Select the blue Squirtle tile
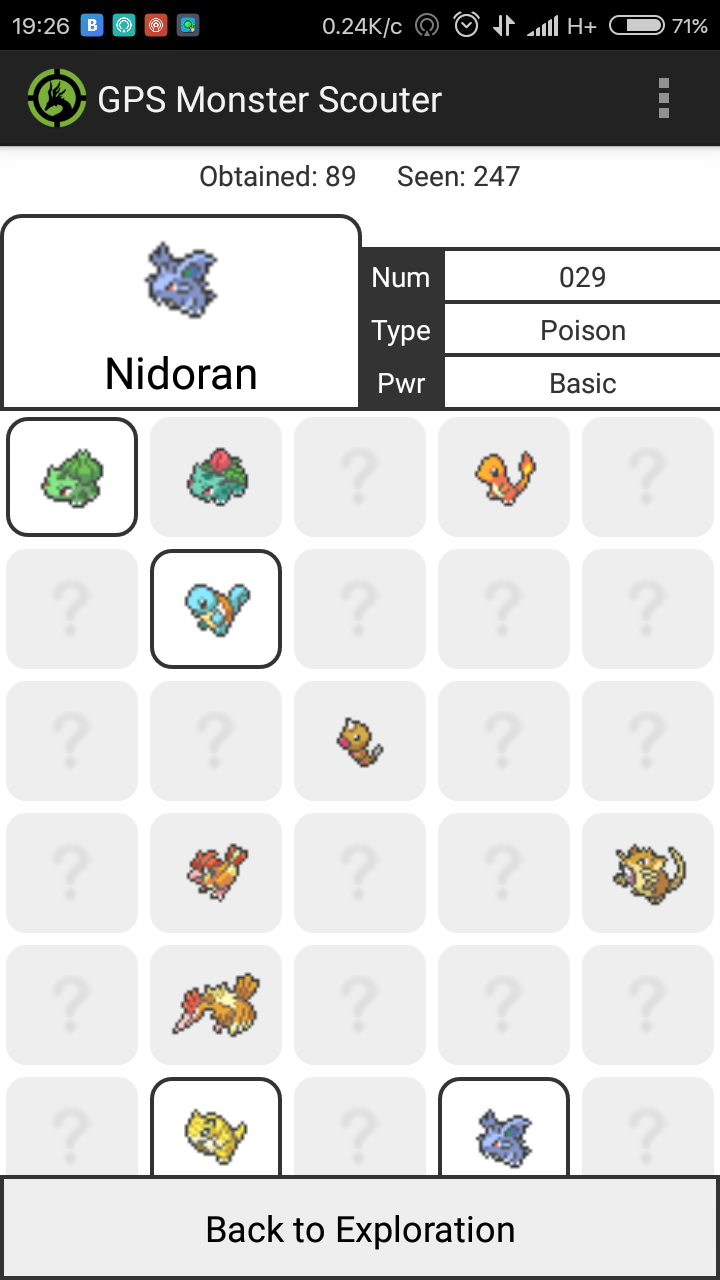 (x=216, y=609)
